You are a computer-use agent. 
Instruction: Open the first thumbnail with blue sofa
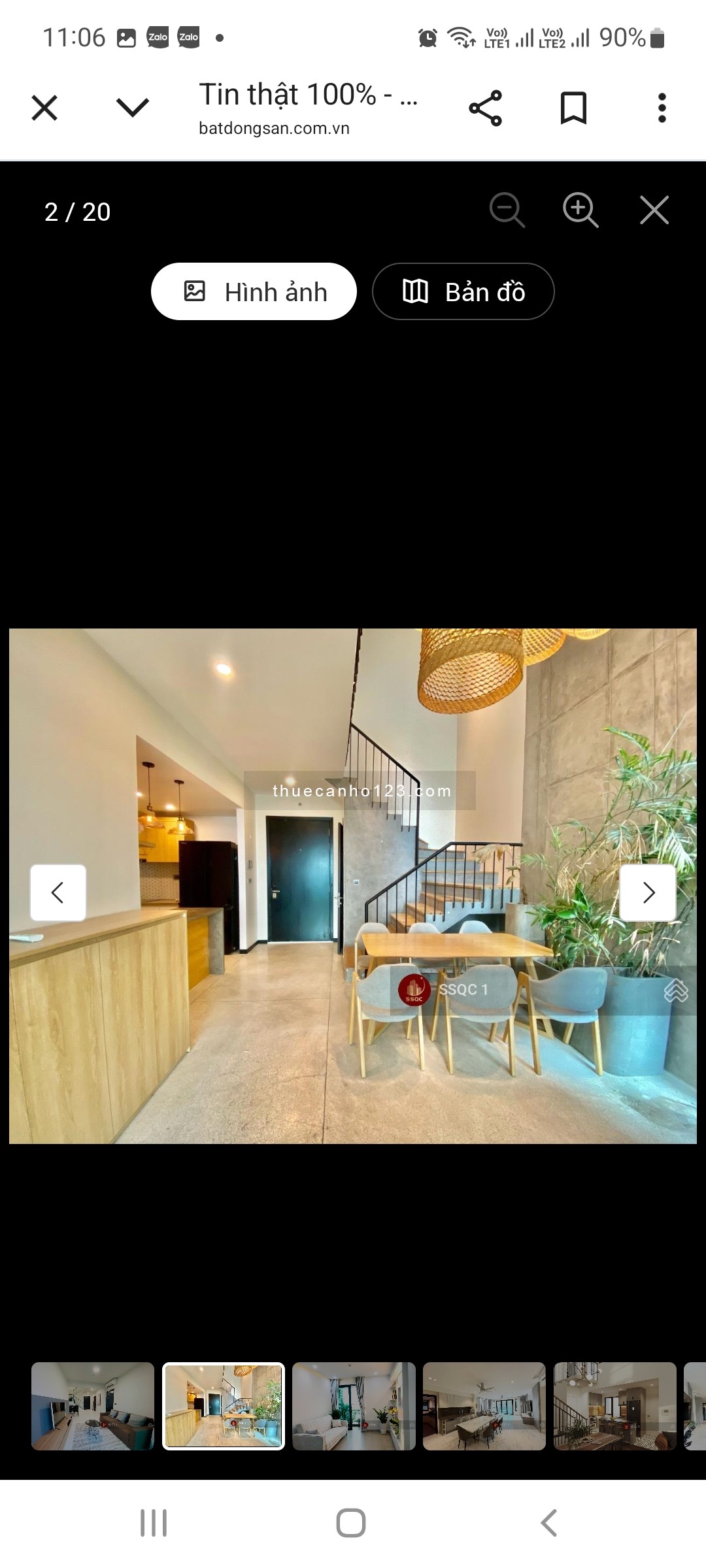pyautogui.click(x=93, y=1406)
